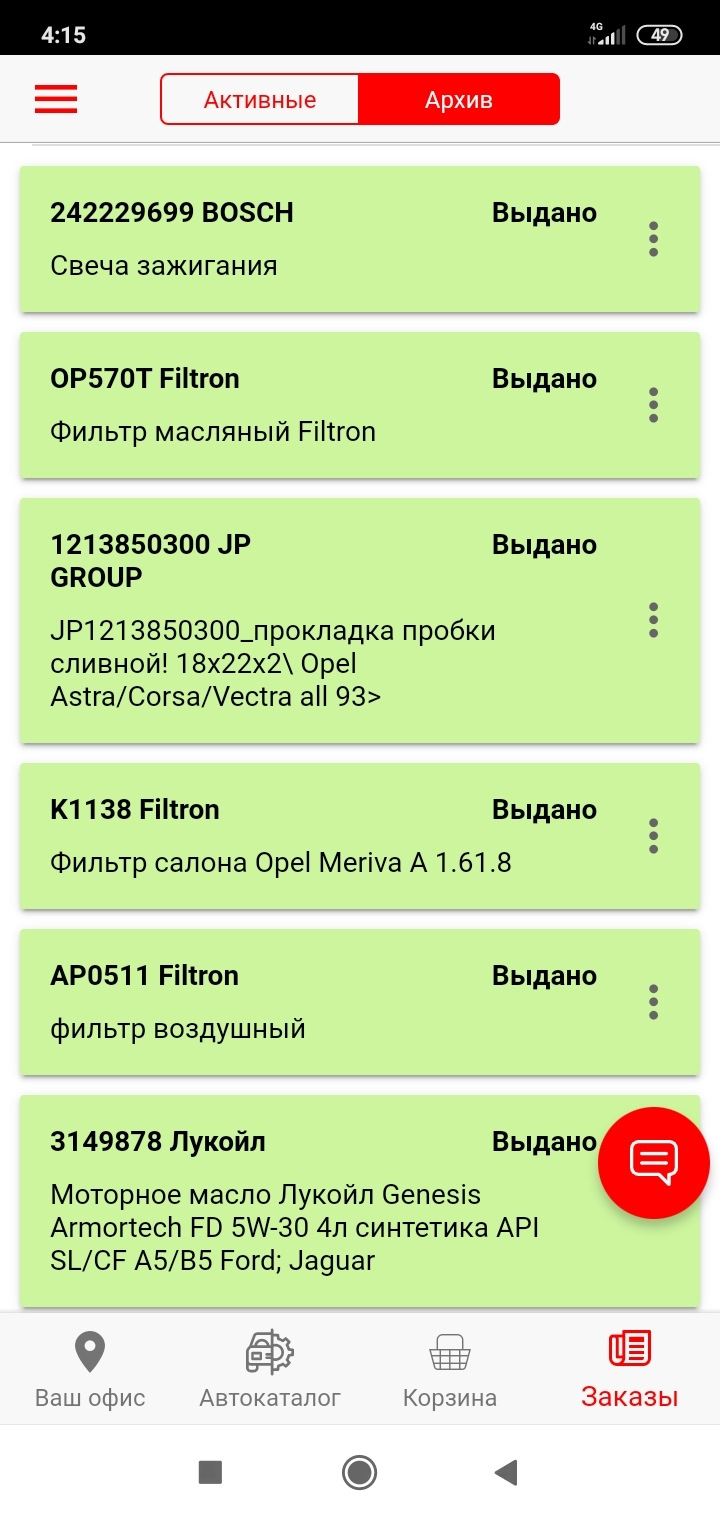Open more options for K1138 Filtron order
This screenshot has height=1520, width=720.
coord(653,836)
